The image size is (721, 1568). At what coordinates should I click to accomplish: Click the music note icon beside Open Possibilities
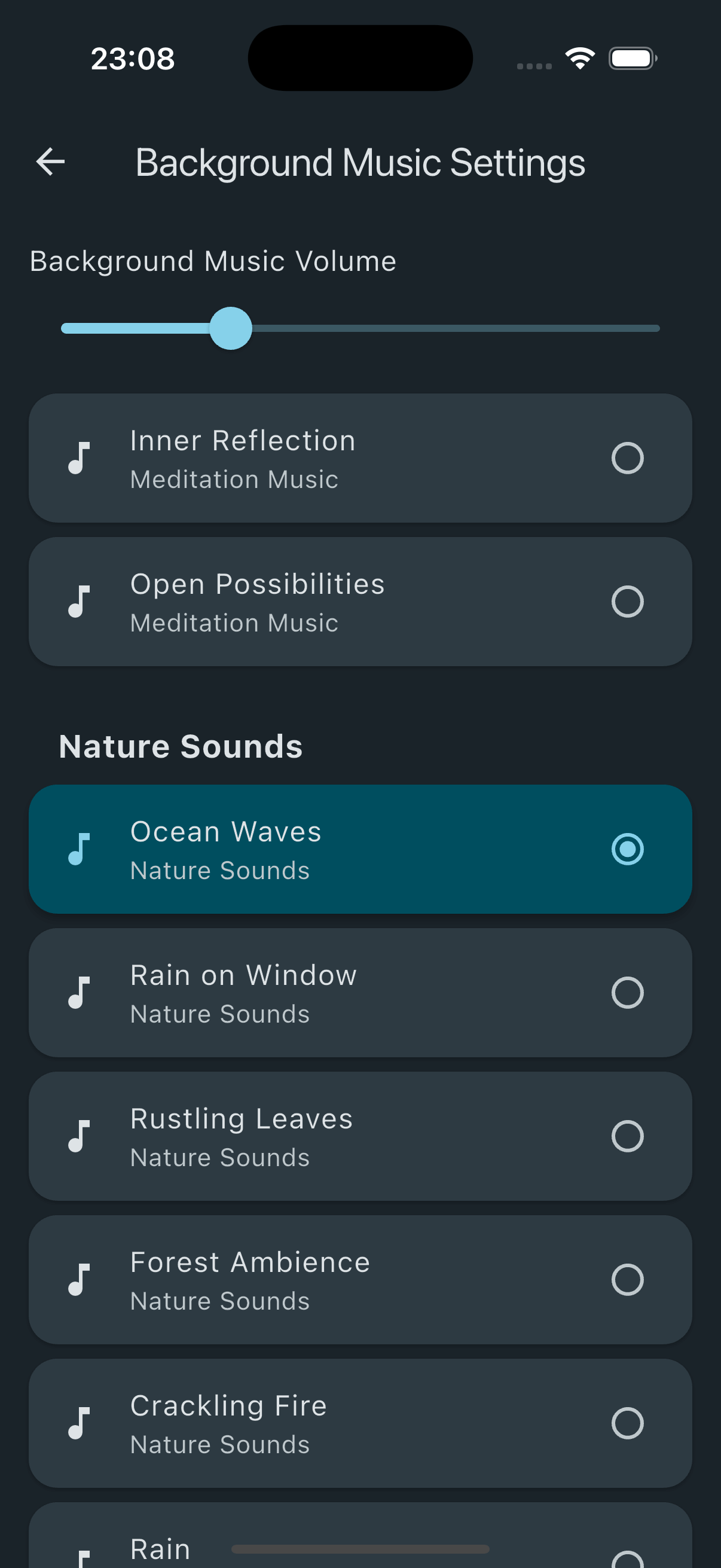pos(80,602)
